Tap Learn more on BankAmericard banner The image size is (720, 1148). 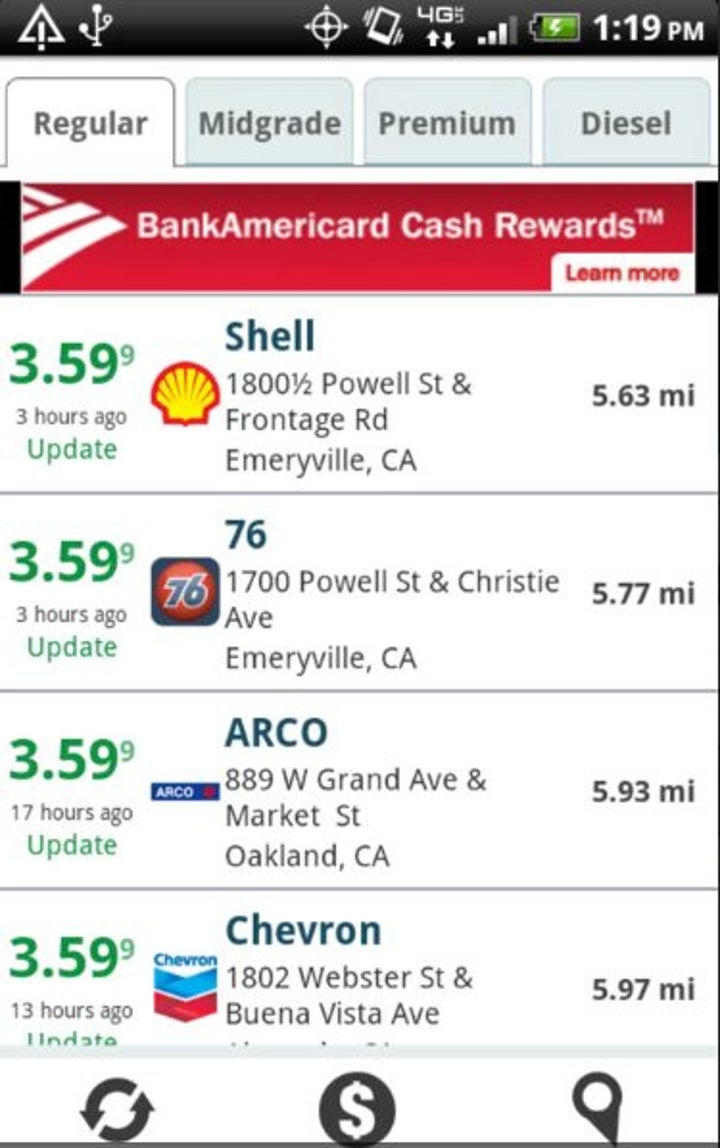[621, 272]
